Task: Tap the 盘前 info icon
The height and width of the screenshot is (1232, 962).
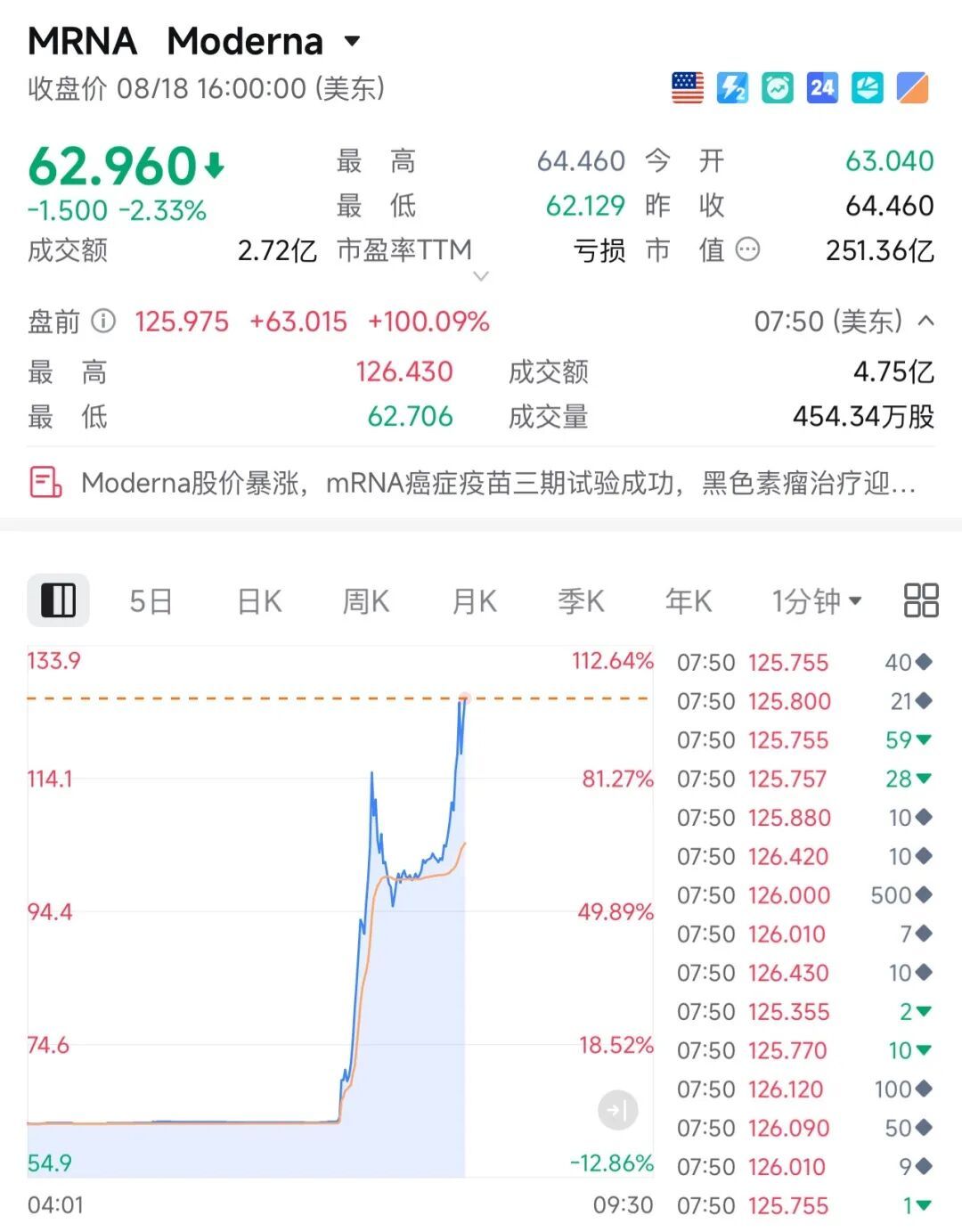Action: [104, 321]
